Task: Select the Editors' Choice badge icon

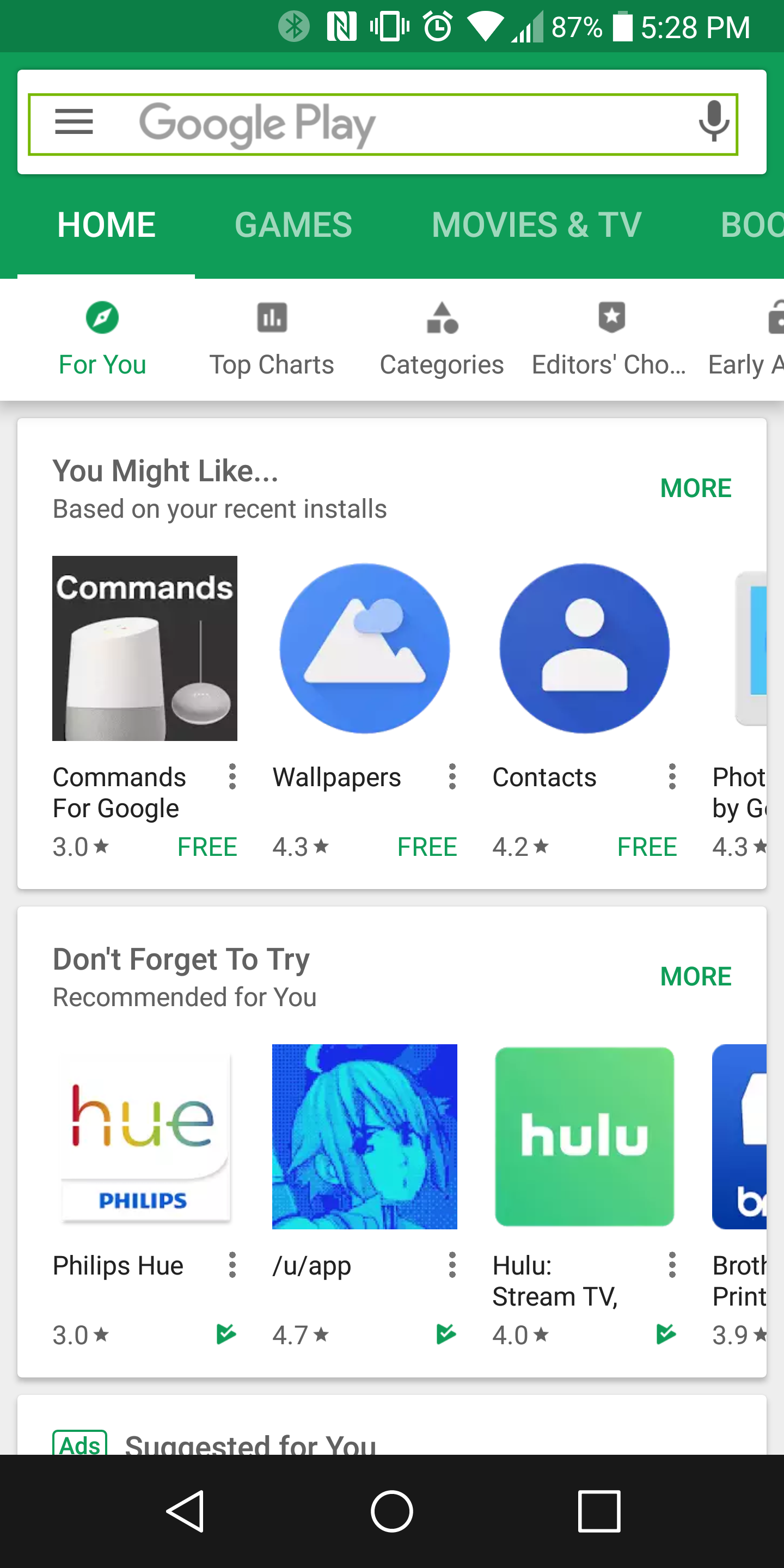Action: tap(610, 317)
